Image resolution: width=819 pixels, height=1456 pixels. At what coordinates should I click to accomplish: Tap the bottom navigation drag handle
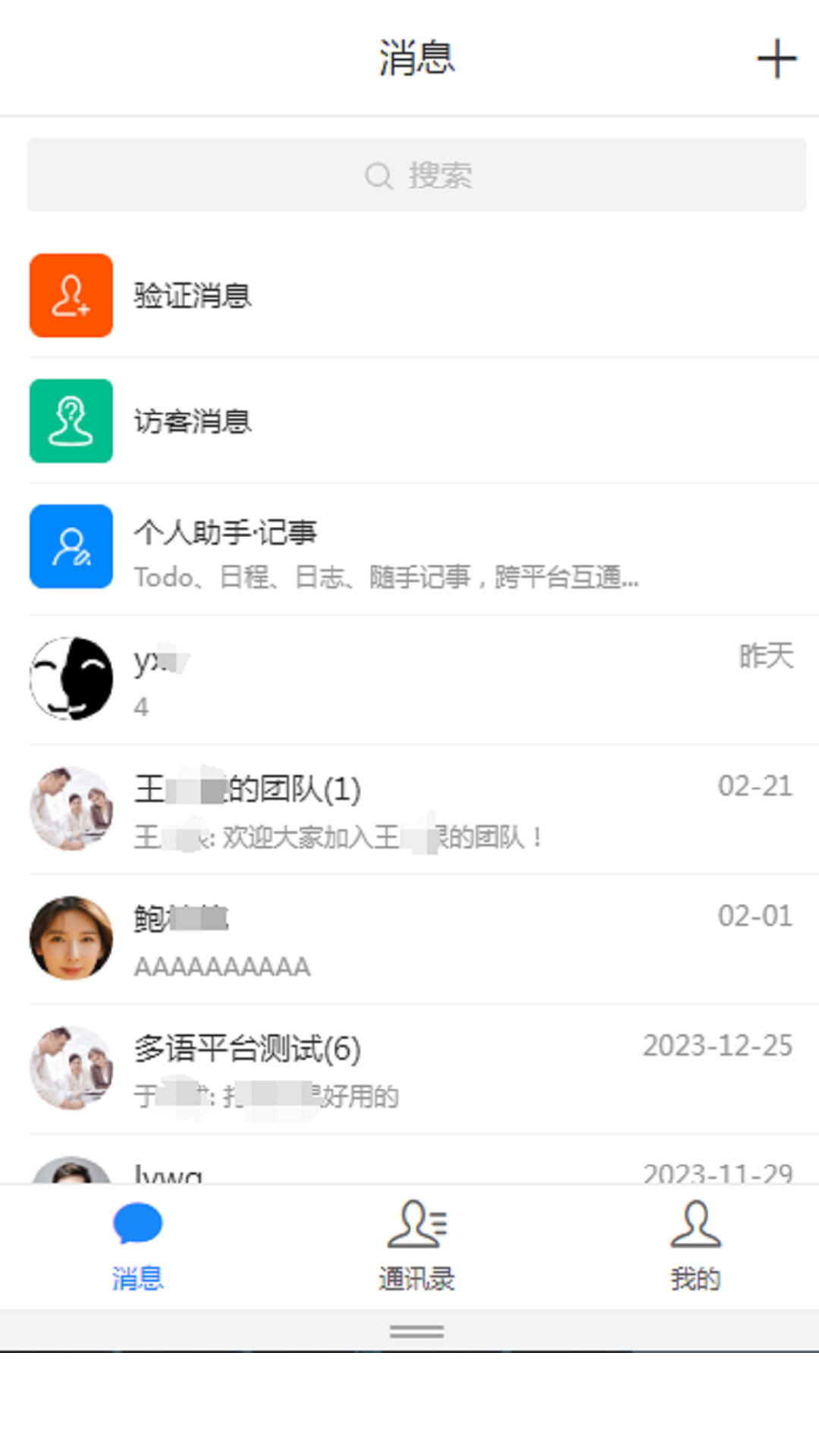click(416, 1332)
